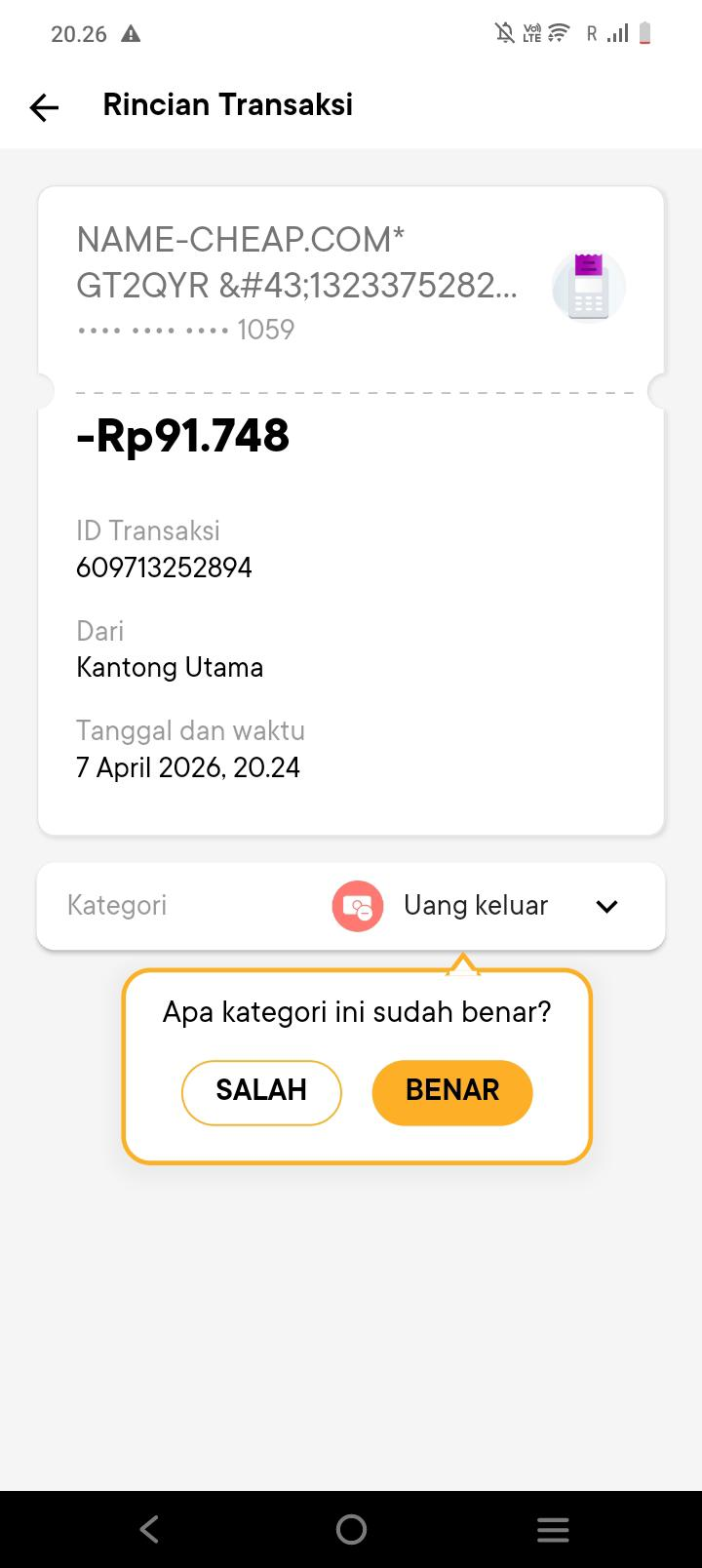Expand the Kategori Uang keluar dropdown
The image size is (702, 1568).
pyautogui.click(x=605, y=906)
